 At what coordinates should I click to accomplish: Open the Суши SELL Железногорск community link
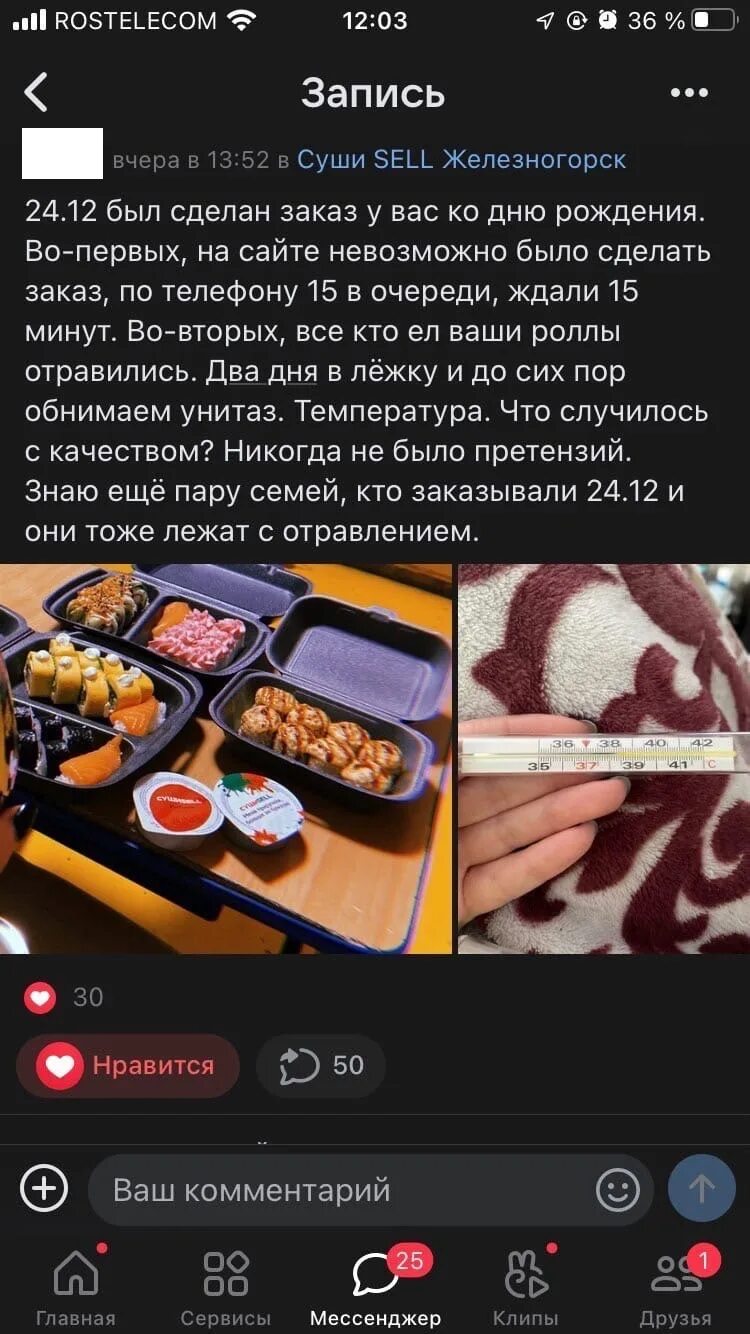462,159
